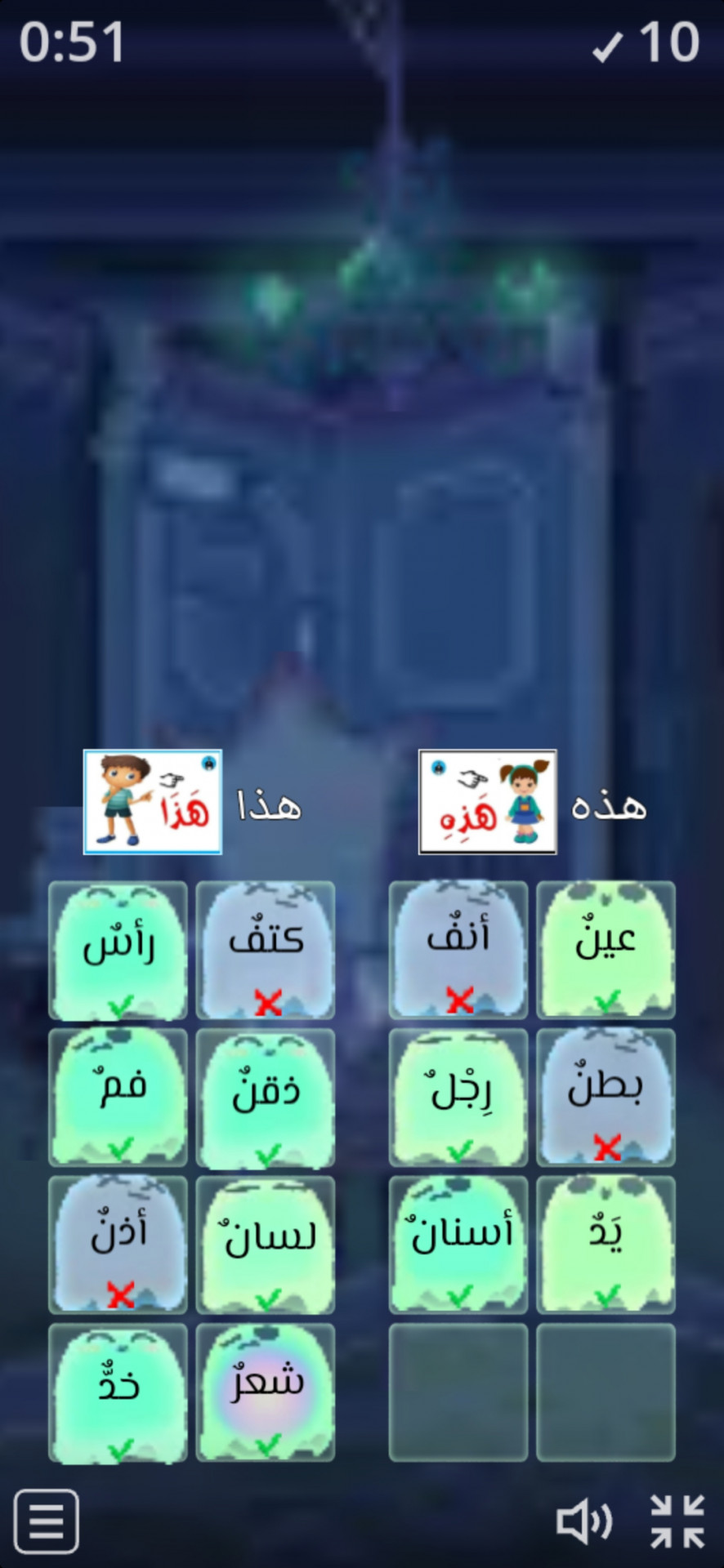
Task: Select the عين ghost tile
Action: (606, 950)
